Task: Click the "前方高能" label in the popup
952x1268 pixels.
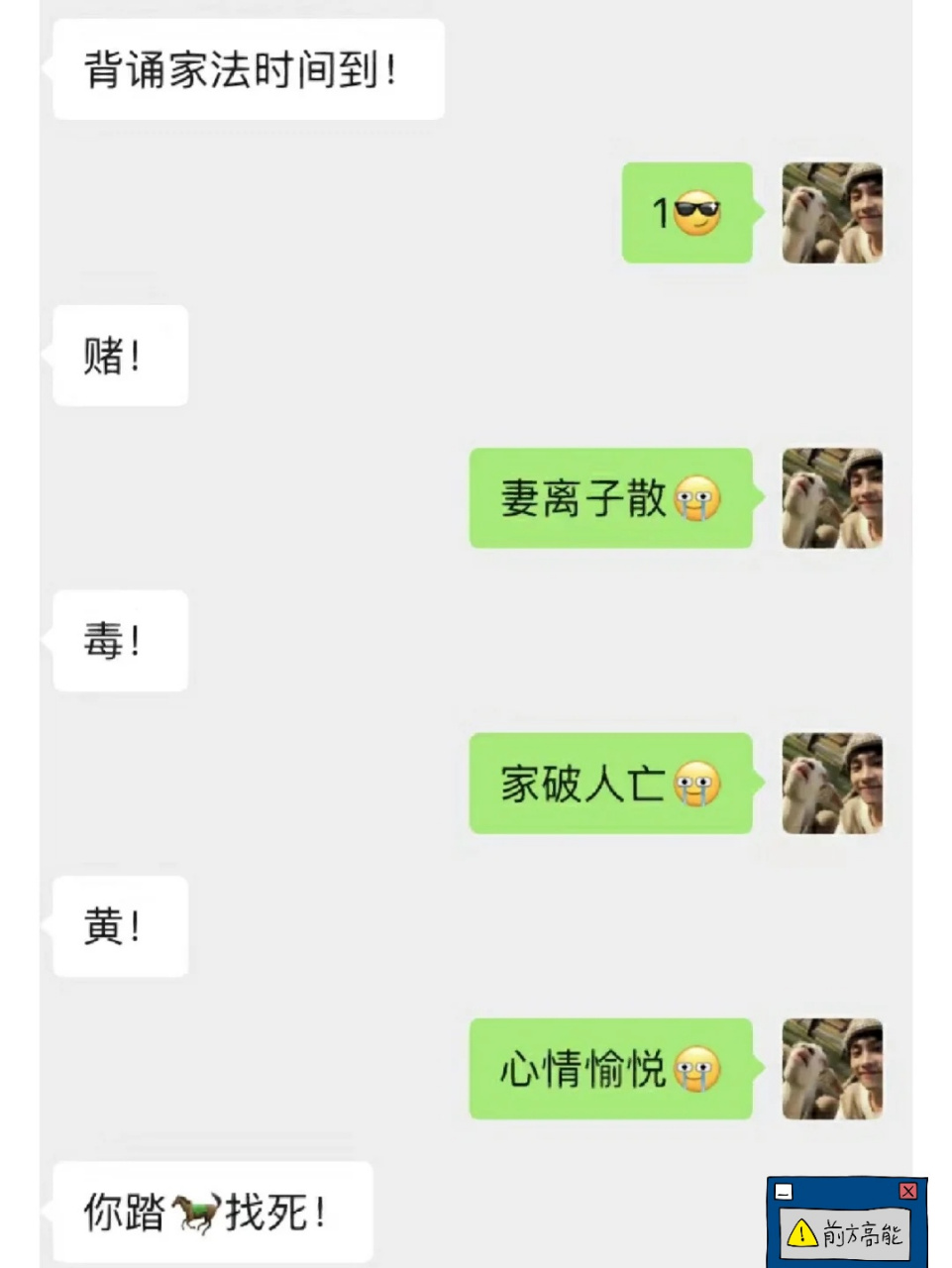Action: tap(861, 1233)
